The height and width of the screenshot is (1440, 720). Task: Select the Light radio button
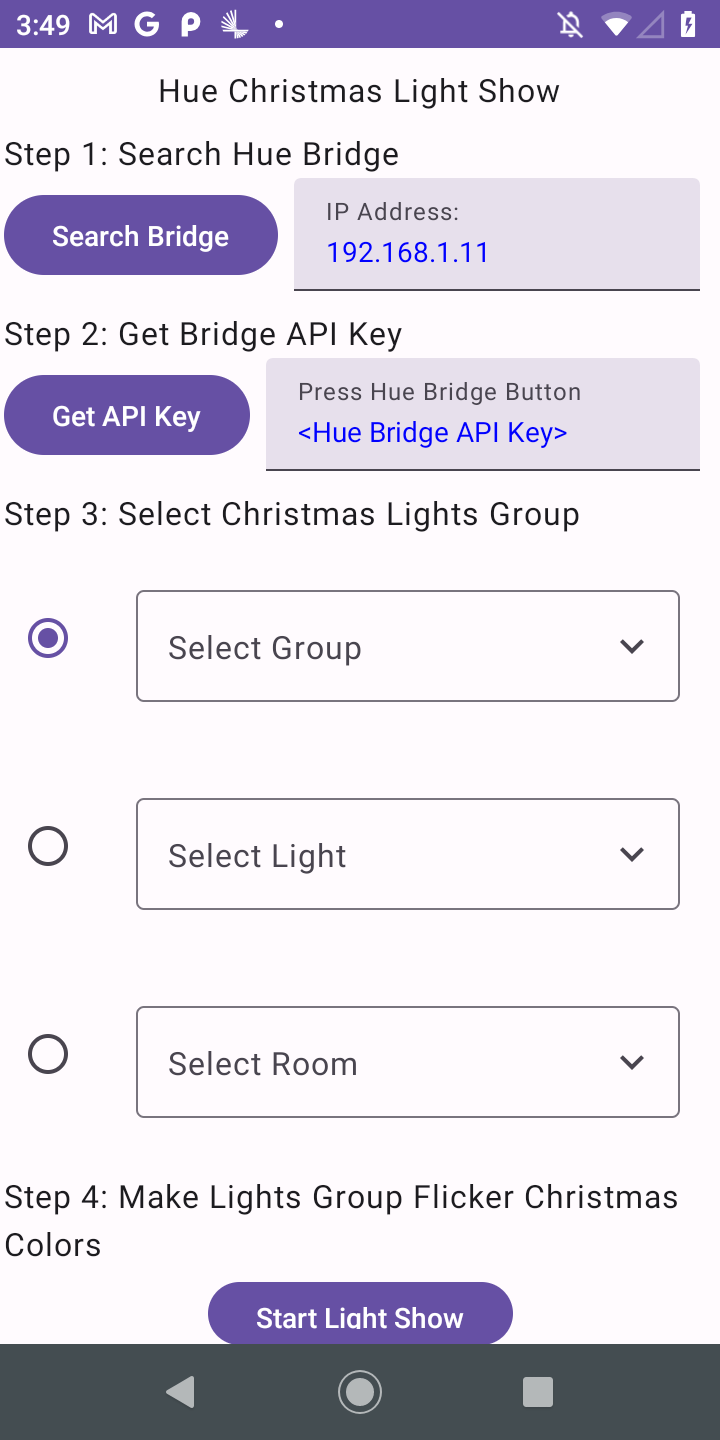click(47, 845)
